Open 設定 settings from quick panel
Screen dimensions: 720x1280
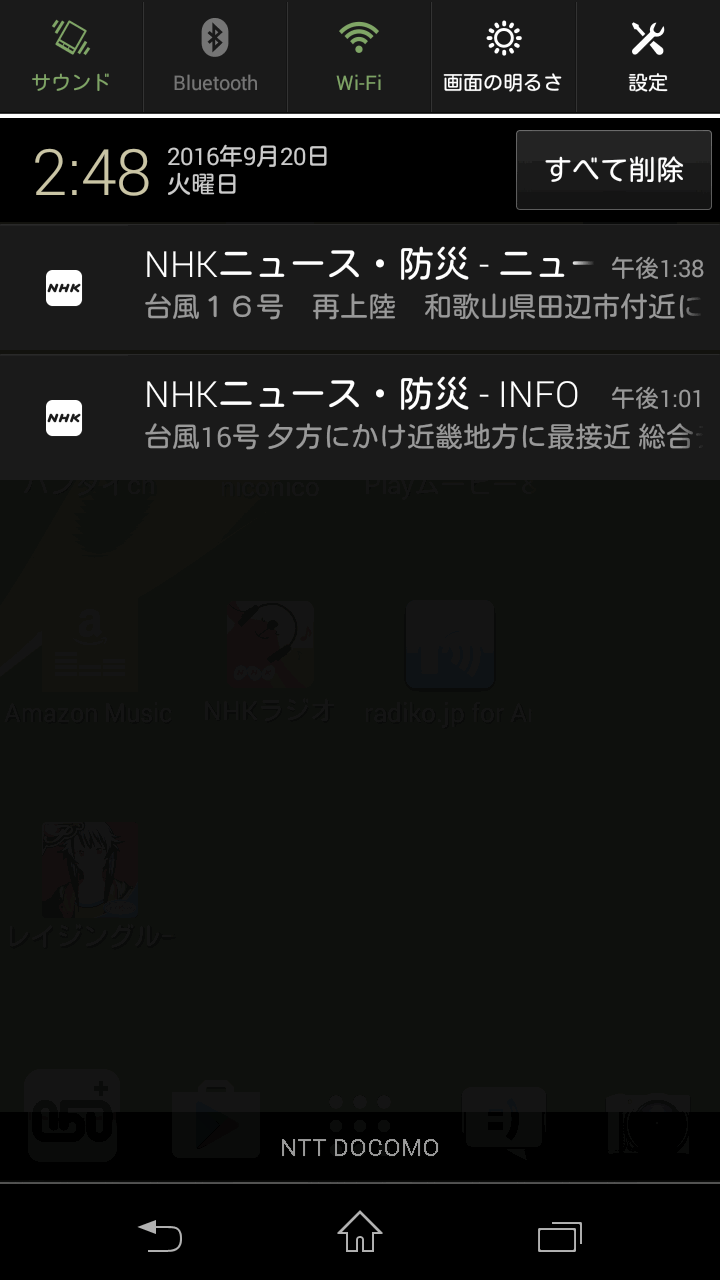pyautogui.click(x=647, y=57)
